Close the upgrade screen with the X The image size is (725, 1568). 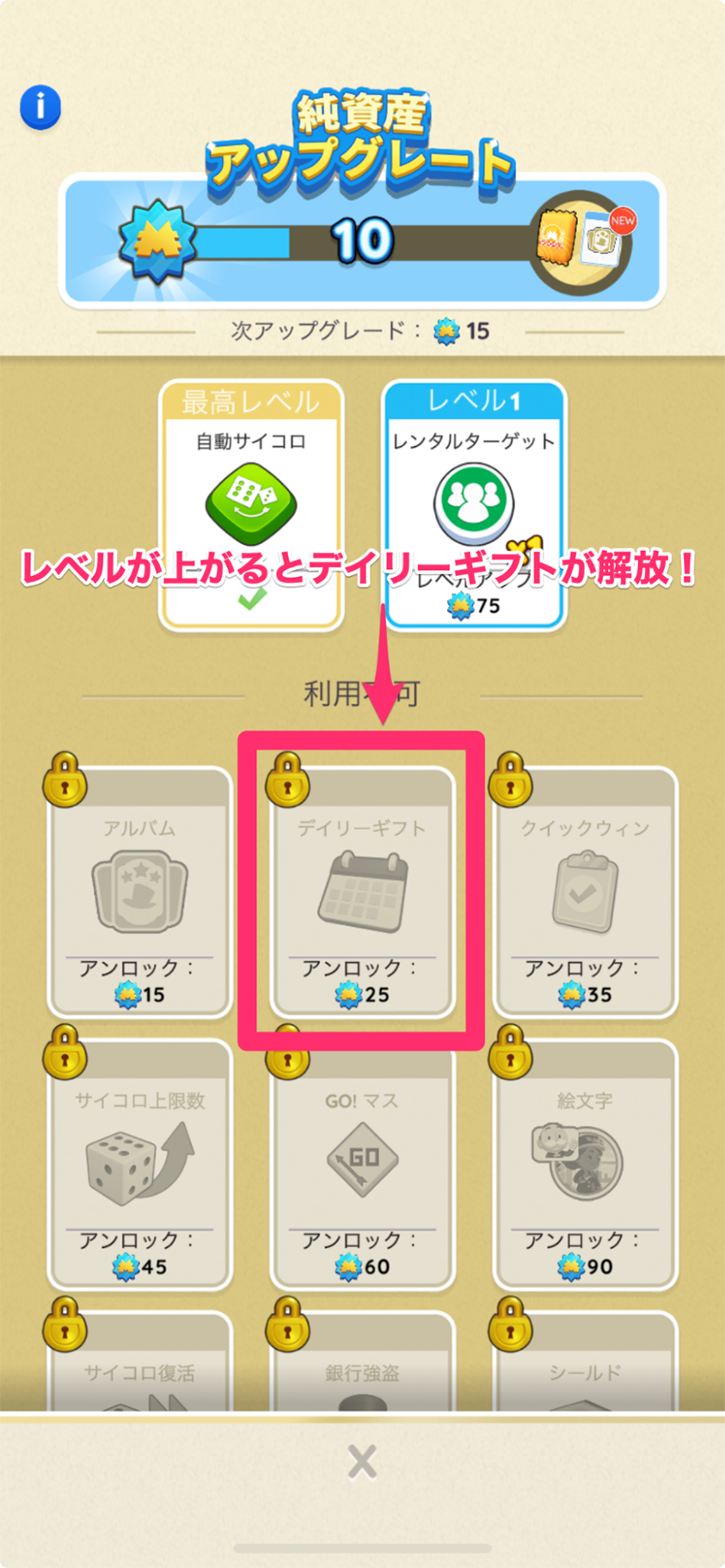[362, 1461]
